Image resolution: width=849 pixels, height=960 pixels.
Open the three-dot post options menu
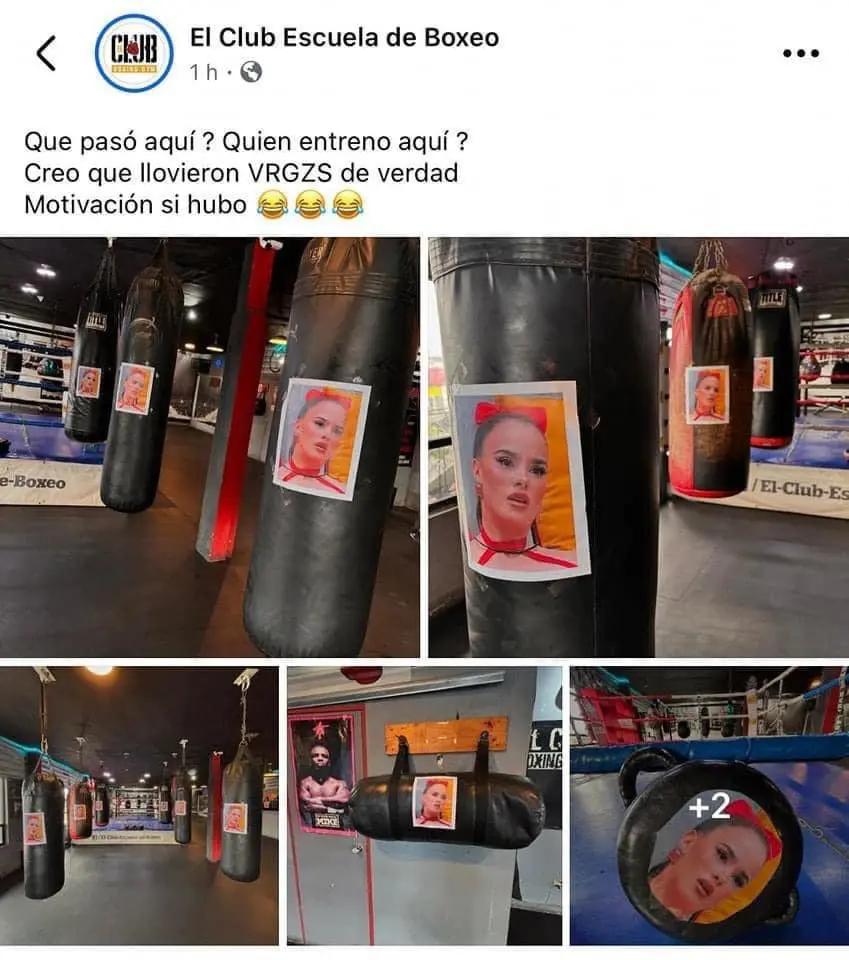[x=800, y=54]
